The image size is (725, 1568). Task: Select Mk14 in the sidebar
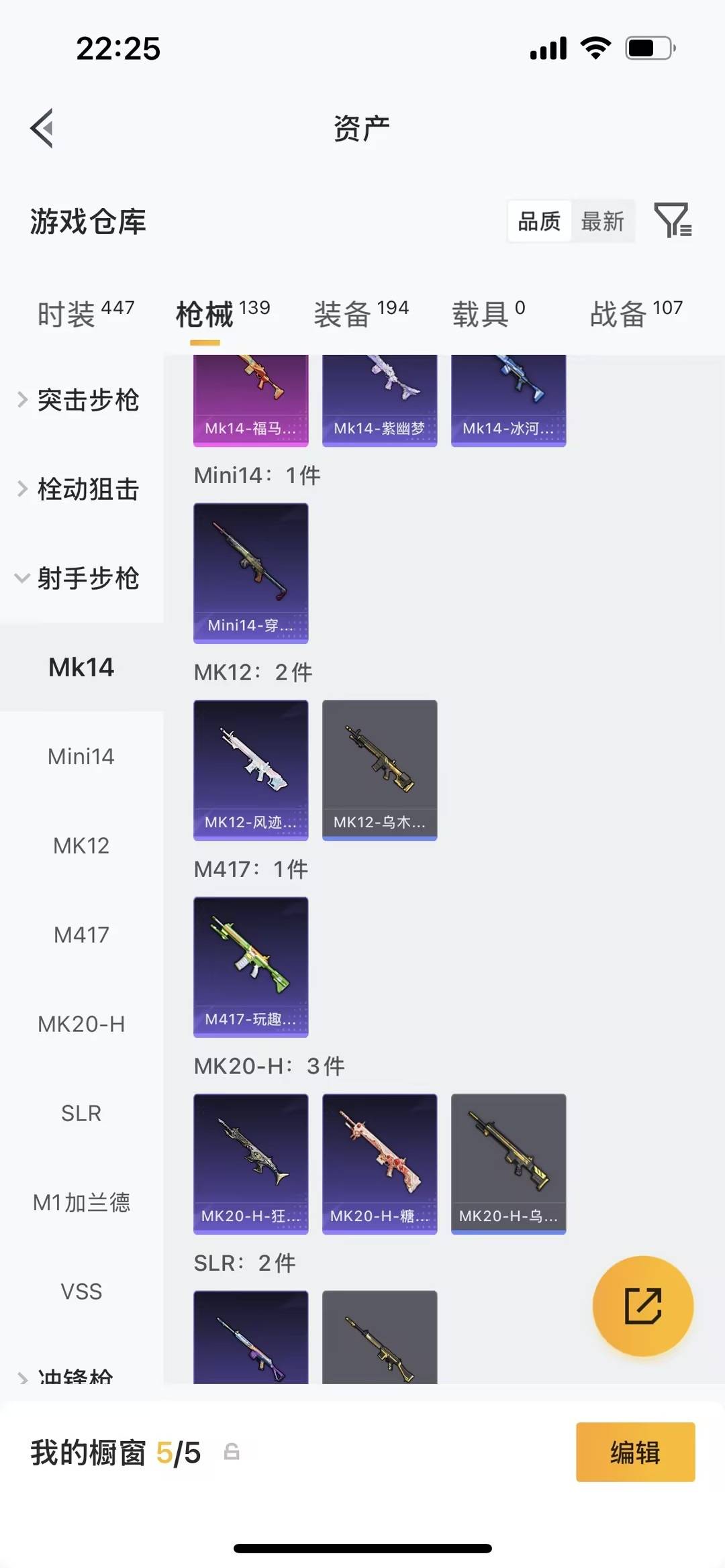point(81,667)
